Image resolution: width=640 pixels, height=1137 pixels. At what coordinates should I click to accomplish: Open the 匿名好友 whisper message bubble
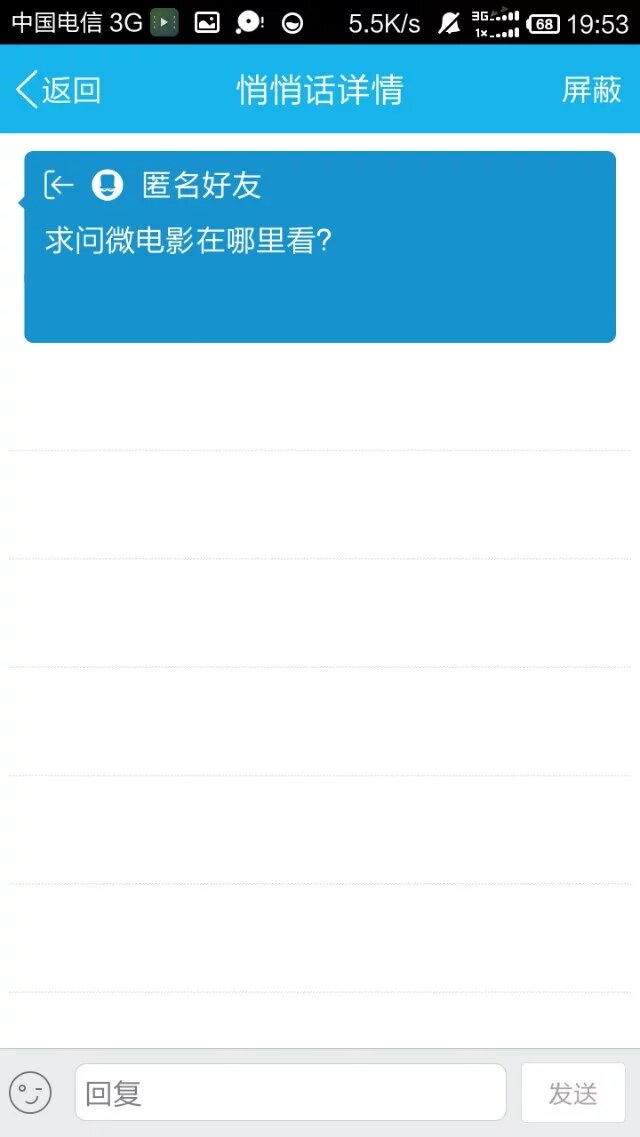point(320,247)
